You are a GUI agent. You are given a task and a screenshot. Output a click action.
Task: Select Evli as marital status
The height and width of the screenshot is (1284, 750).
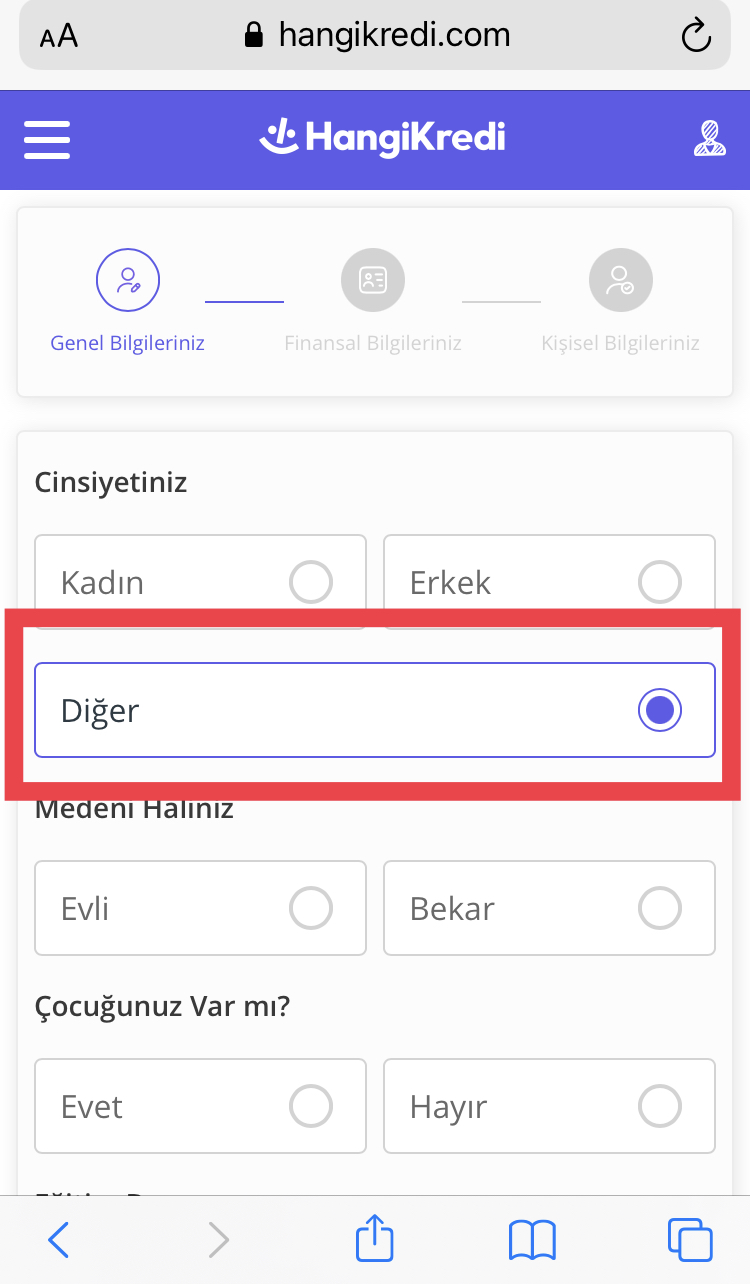[200, 908]
